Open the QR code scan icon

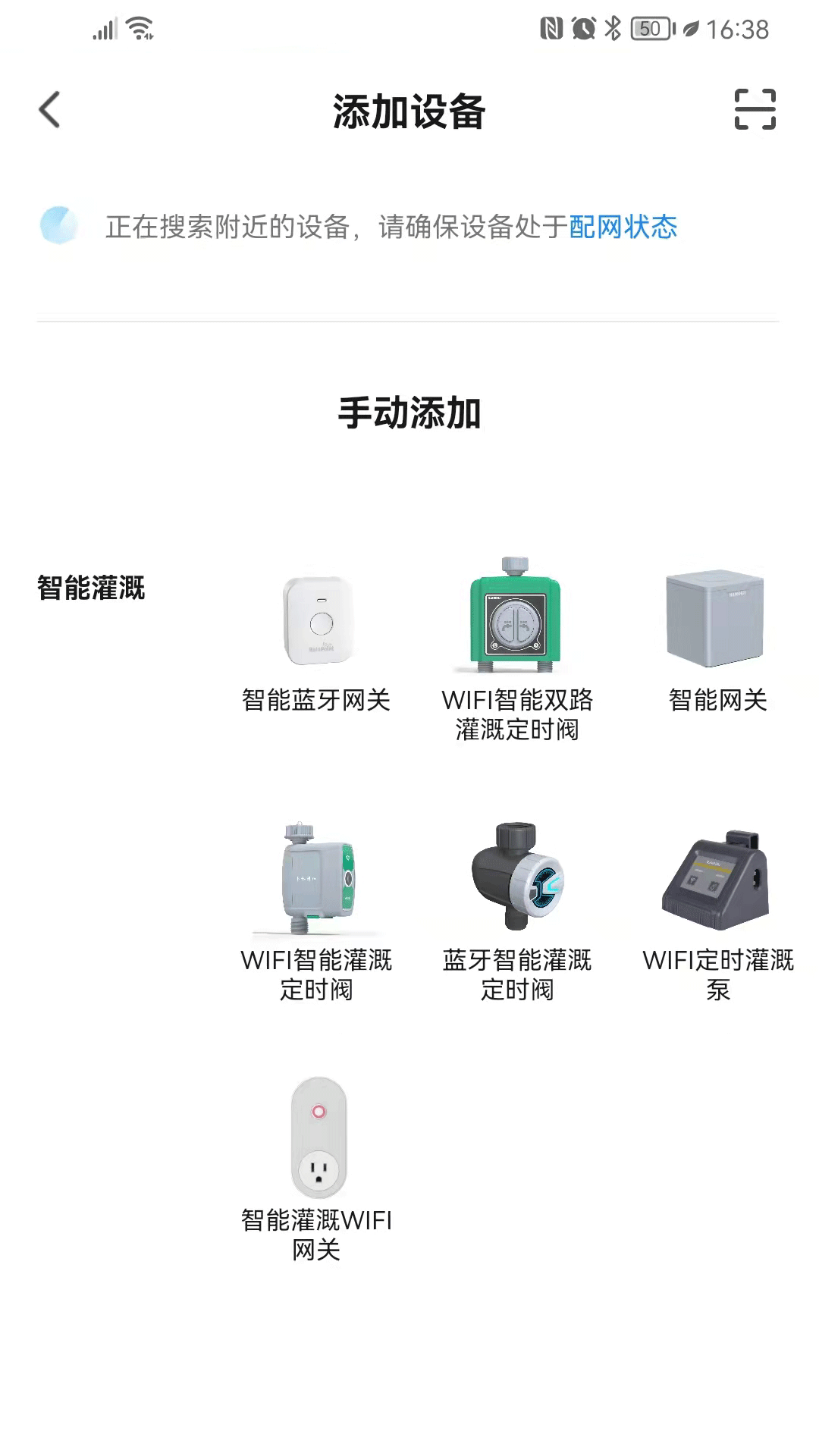coord(755,110)
